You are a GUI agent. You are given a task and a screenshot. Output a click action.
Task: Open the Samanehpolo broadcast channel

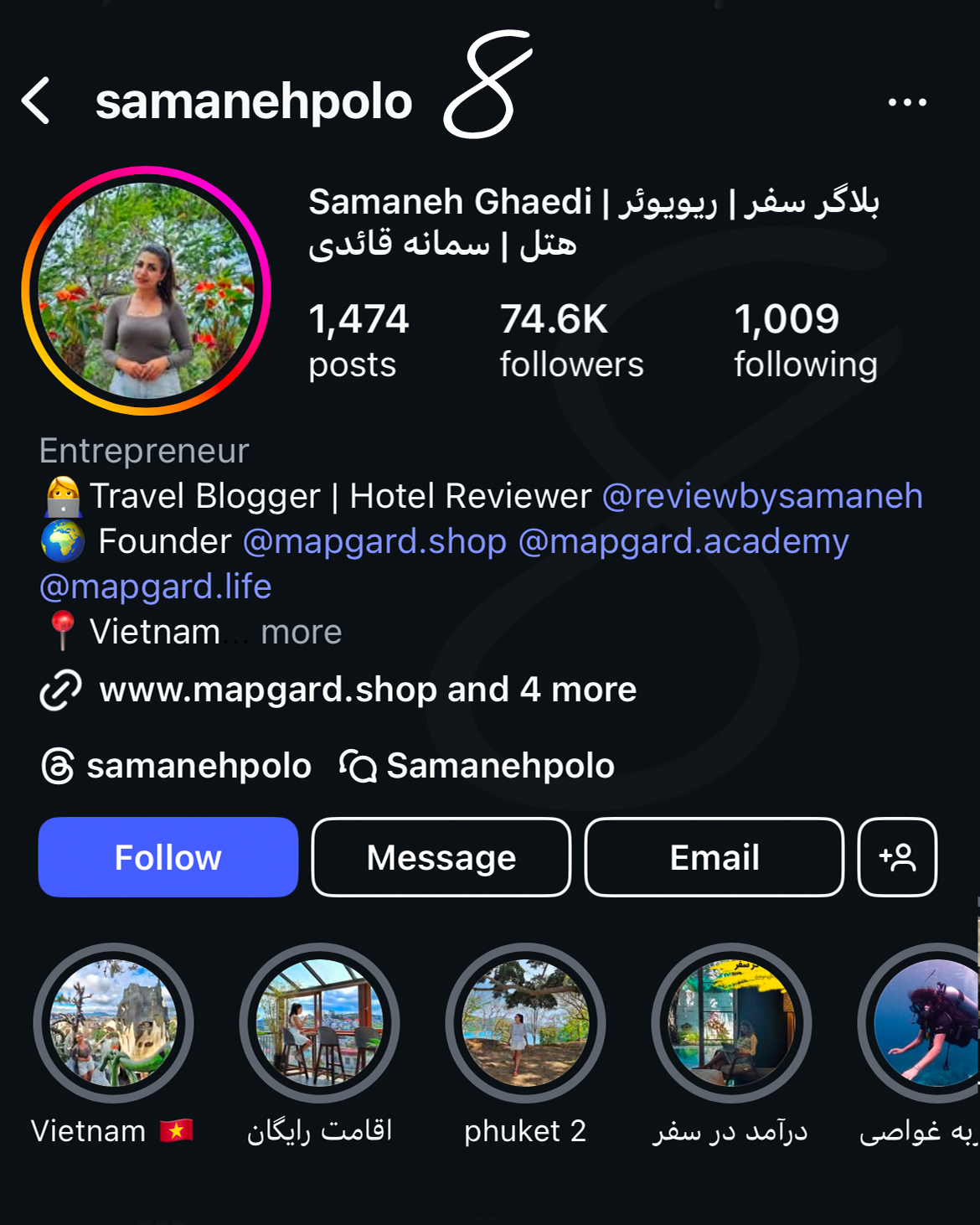click(478, 766)
